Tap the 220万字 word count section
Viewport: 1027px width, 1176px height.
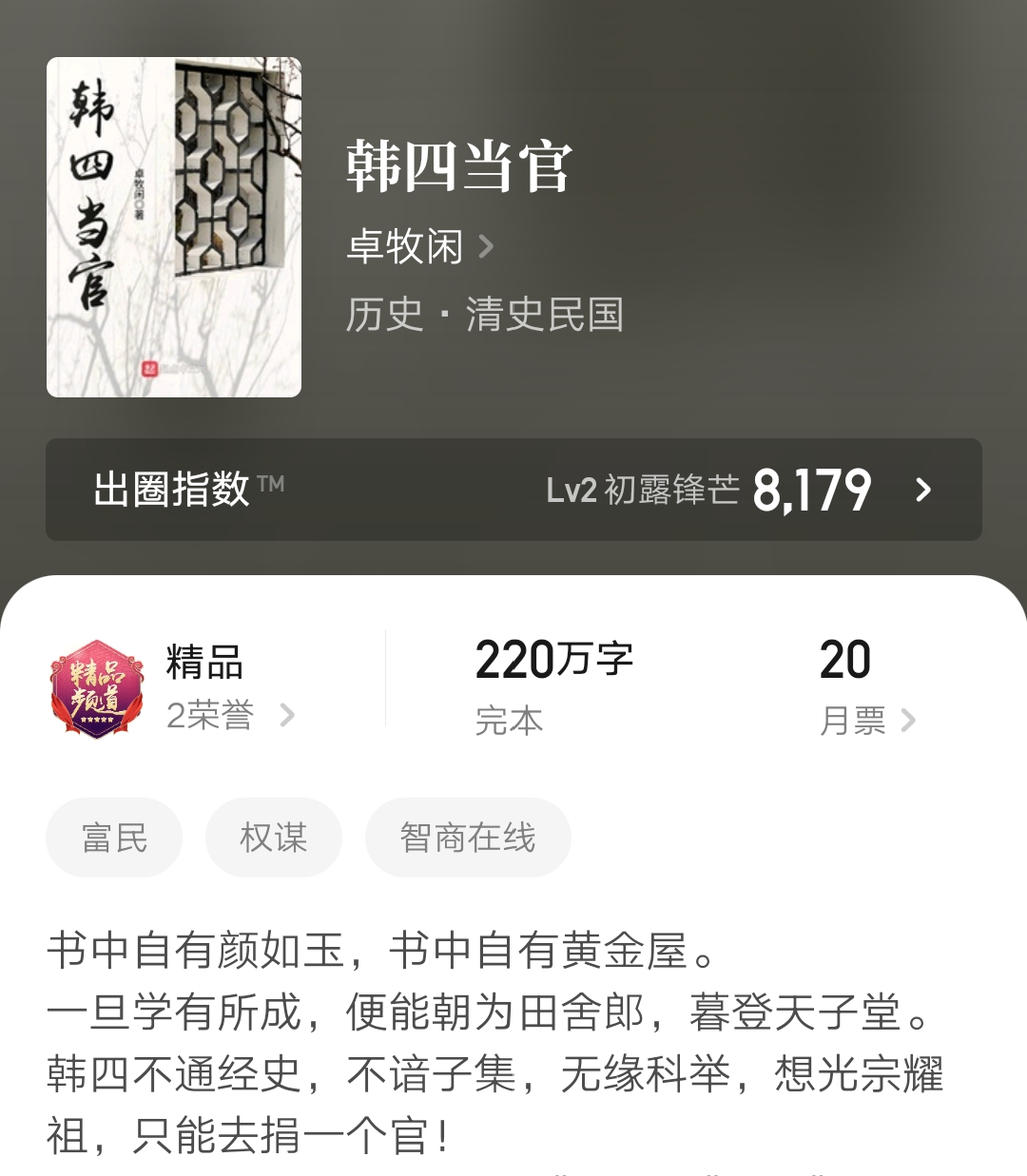point(552,660)
